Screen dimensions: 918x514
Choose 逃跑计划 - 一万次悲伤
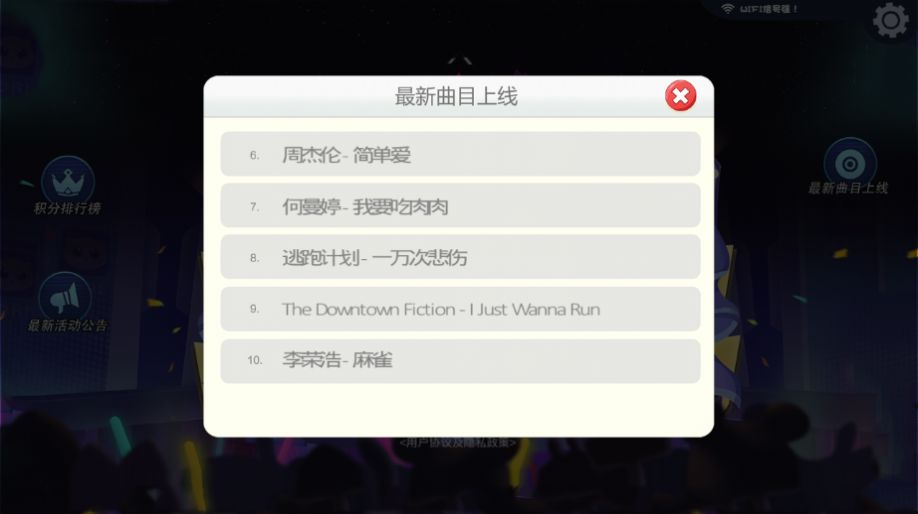tap(460, 258)
